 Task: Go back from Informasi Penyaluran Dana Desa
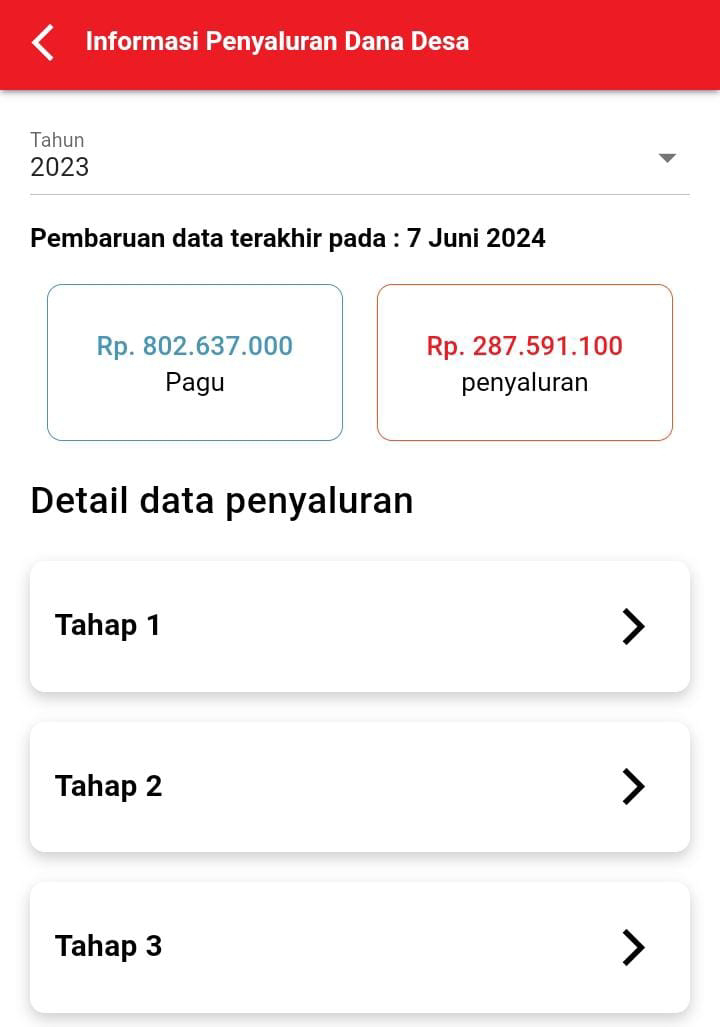tap(43, 43)
